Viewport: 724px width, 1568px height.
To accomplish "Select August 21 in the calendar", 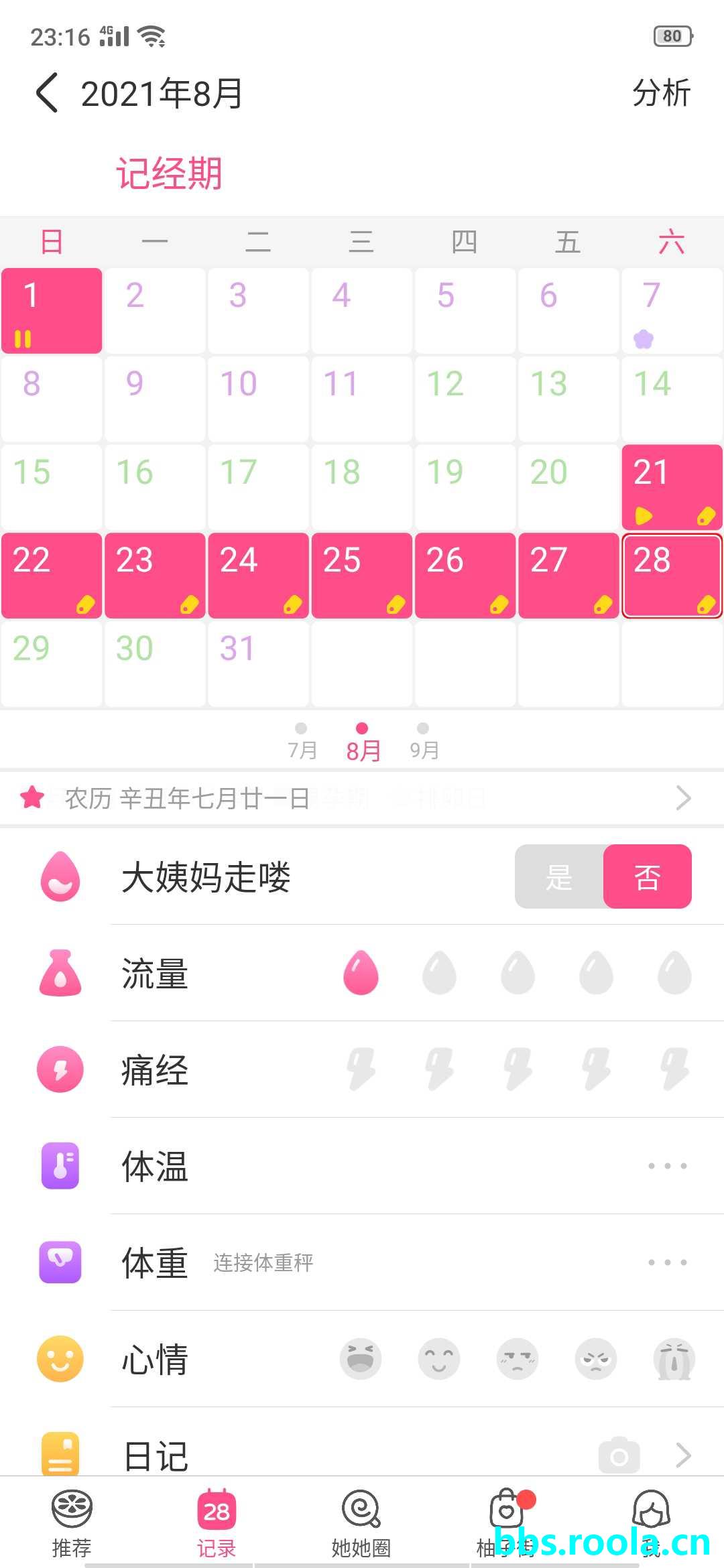I will pos(672,486).
